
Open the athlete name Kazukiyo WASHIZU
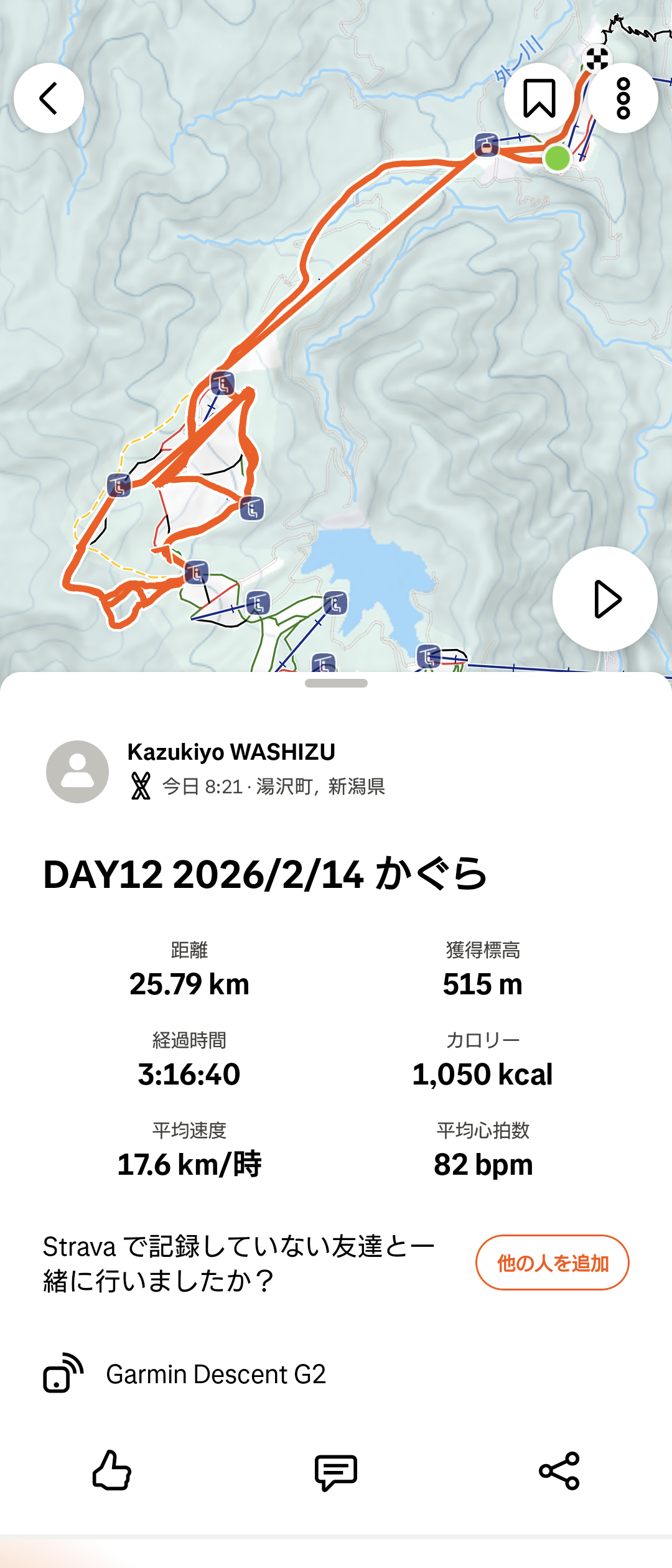coord(231,752)
